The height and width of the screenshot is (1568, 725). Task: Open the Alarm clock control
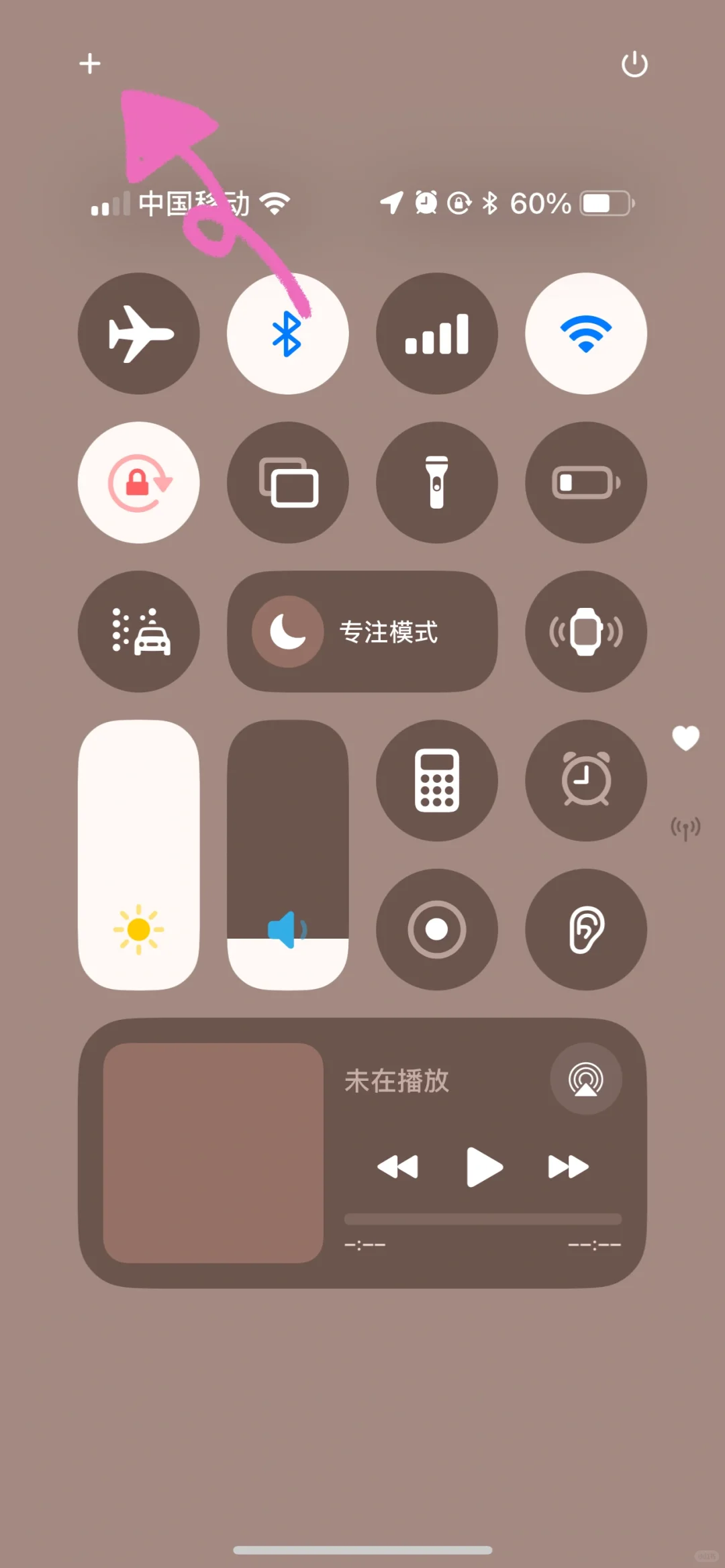click(x=586, y=780)
